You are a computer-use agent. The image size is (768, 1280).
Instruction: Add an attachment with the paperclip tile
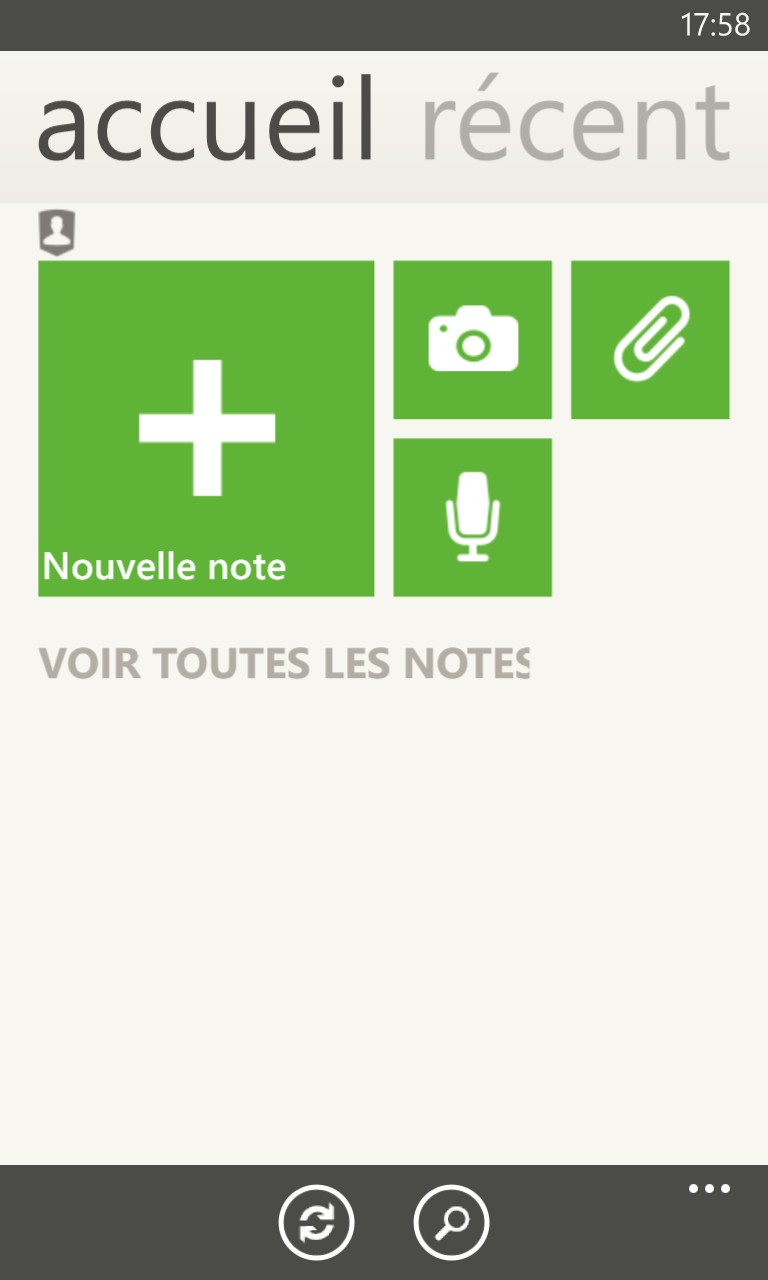tap(650, 340)
